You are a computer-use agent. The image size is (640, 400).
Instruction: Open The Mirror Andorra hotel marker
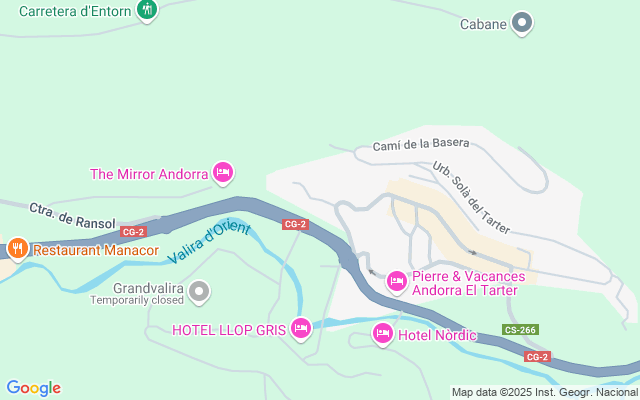click(x=223, y=173)
